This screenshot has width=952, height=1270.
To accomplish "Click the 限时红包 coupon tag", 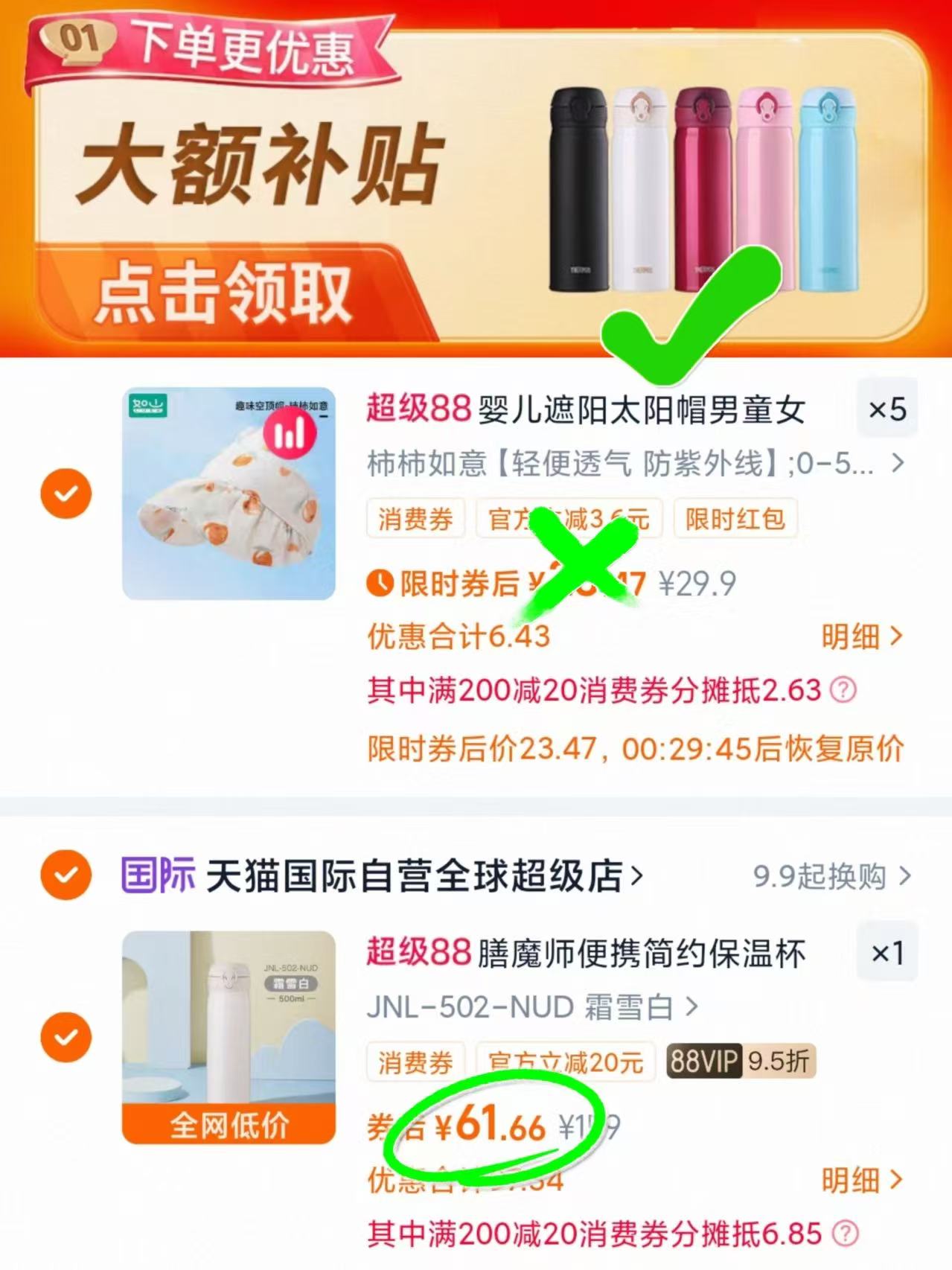I will click(736, 520).
